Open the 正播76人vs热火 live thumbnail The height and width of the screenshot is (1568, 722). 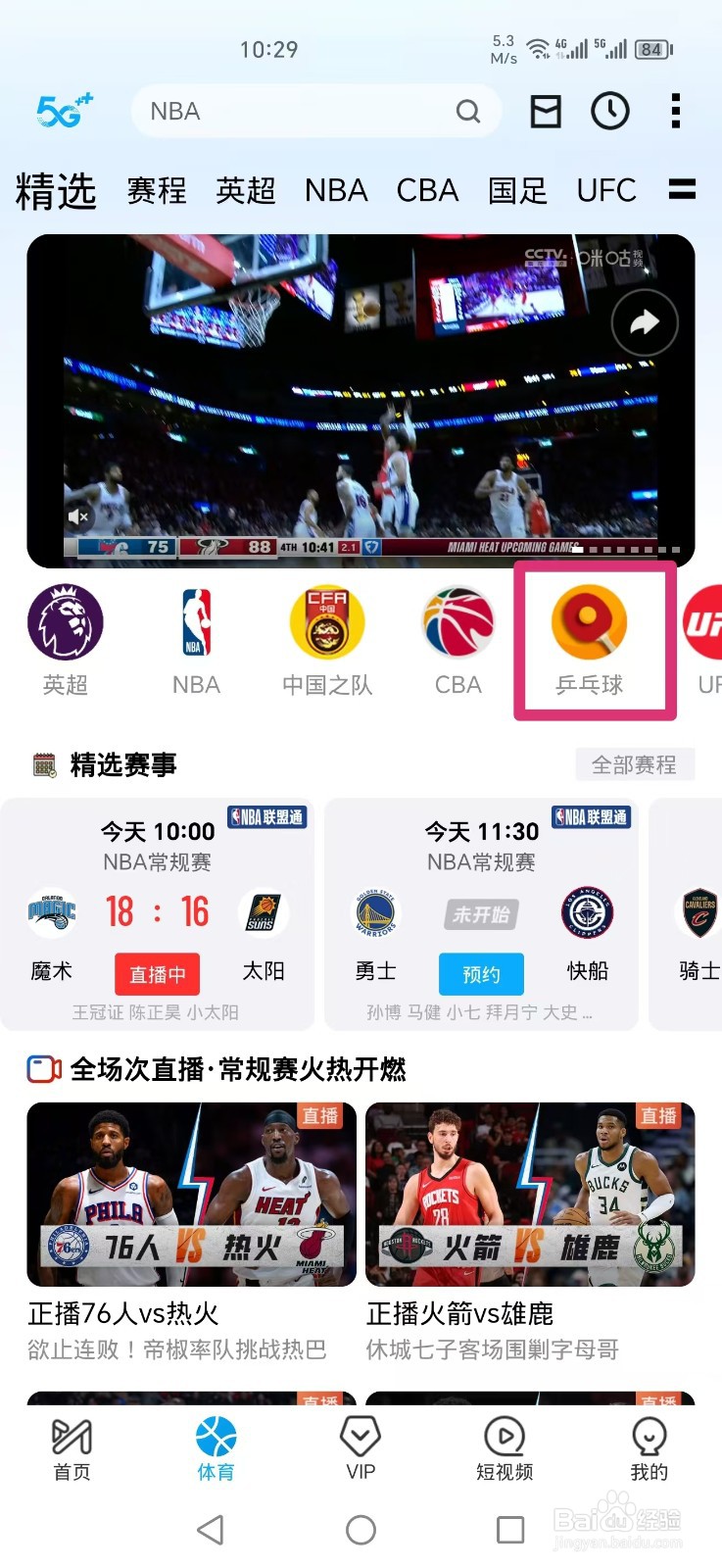click(190, 1193)
